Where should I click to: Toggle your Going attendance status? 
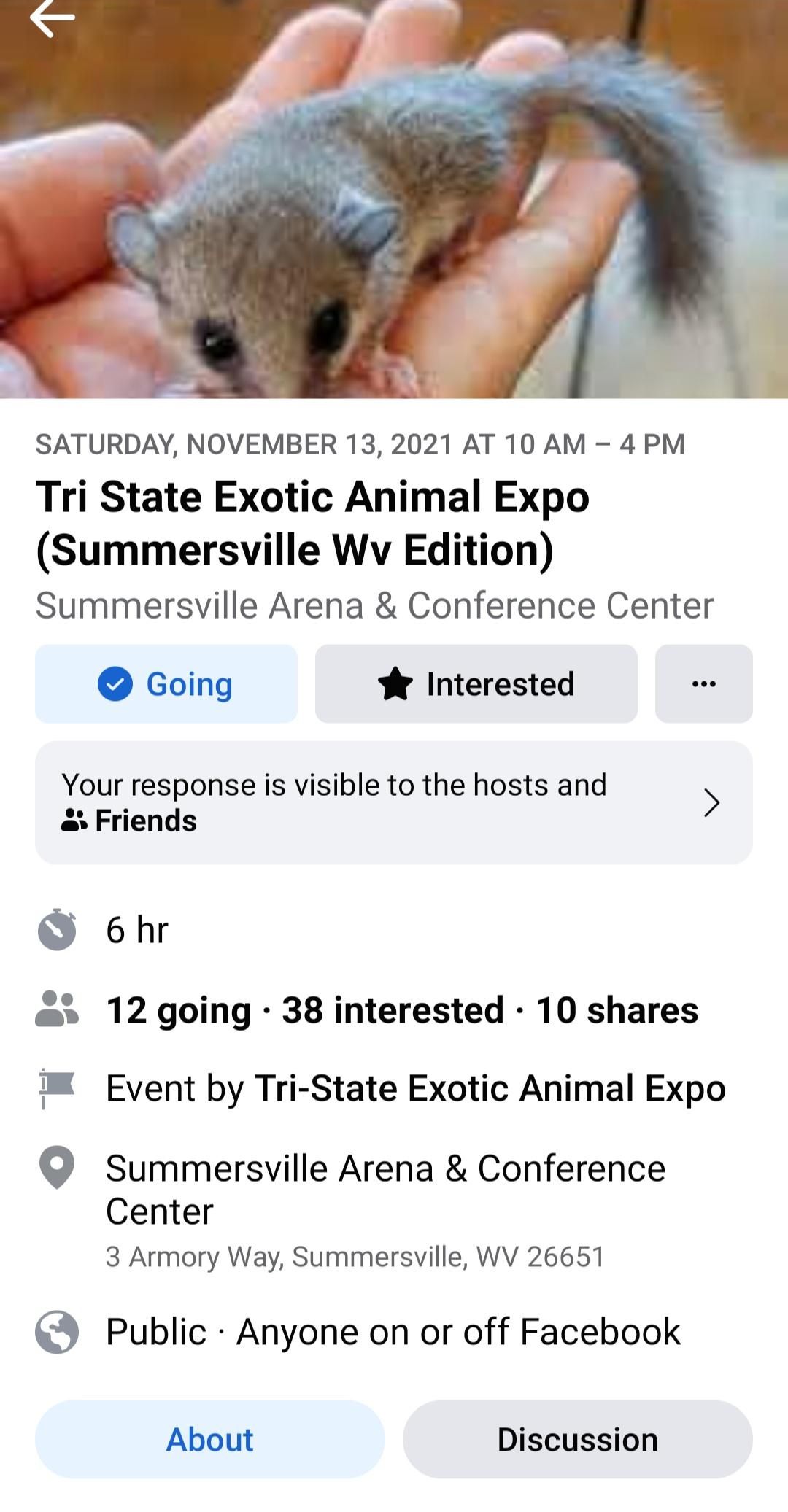point(166,684)
